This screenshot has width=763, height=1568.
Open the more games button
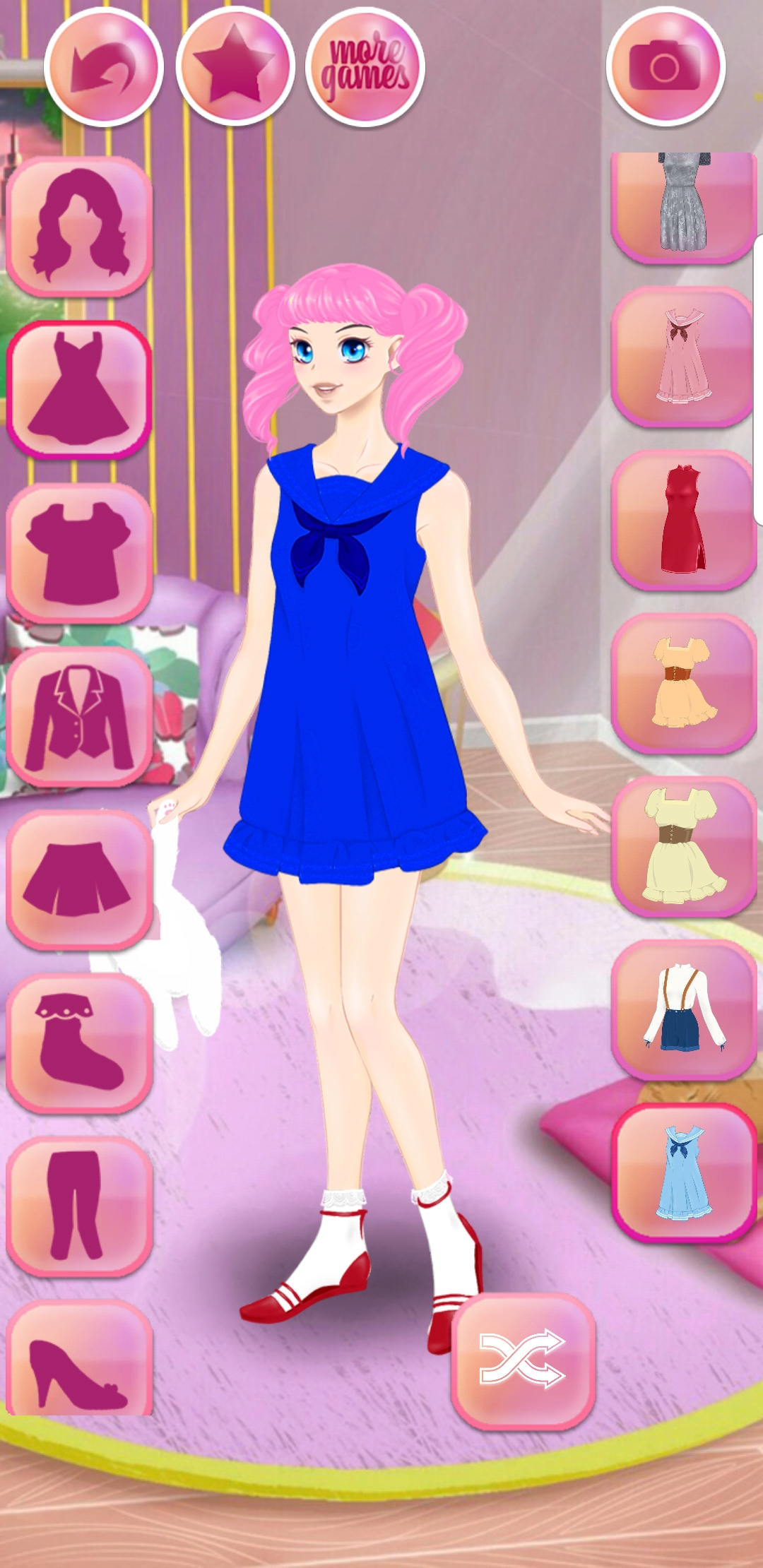pos(365,68)
